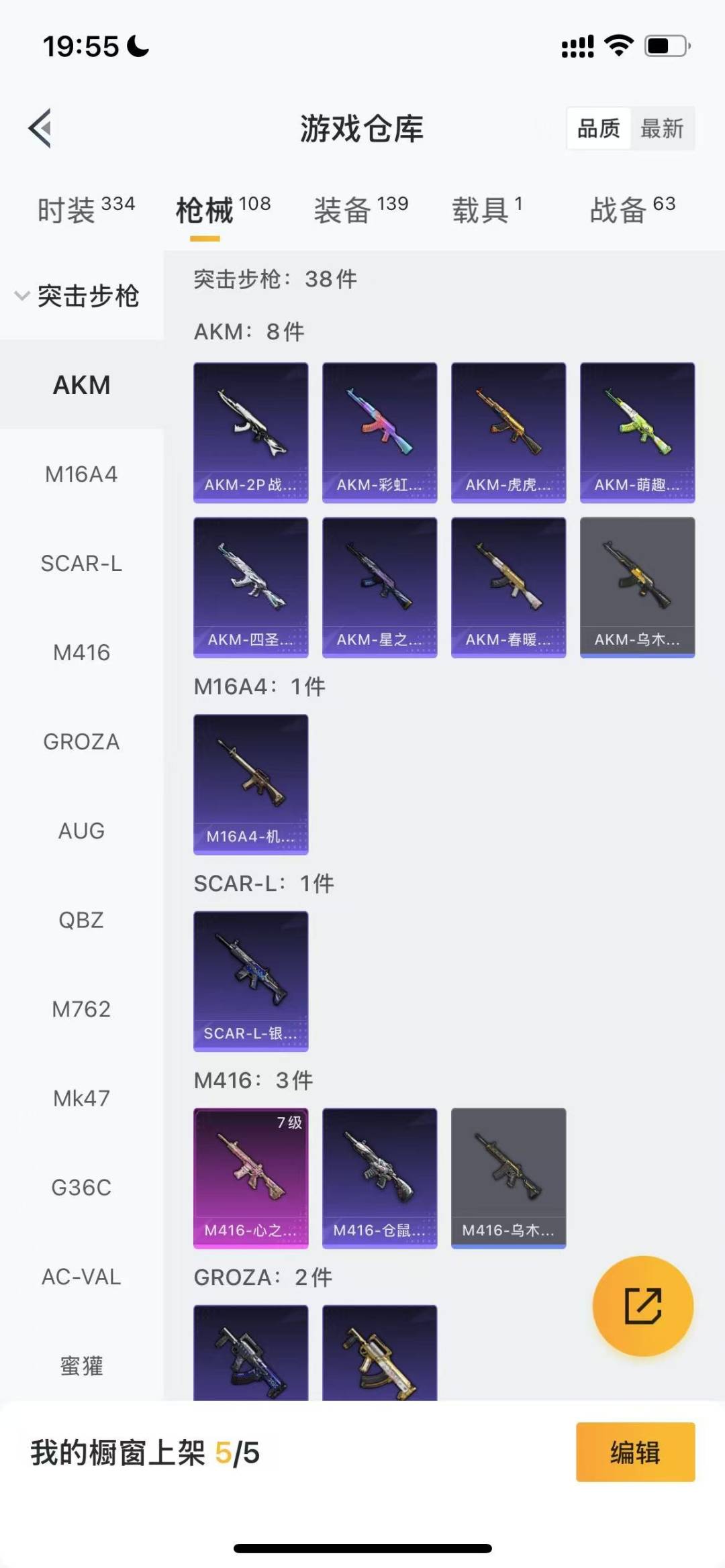Tap 编辑 to edit showcase items
Screen dimensions: 725x1568
635,1452
